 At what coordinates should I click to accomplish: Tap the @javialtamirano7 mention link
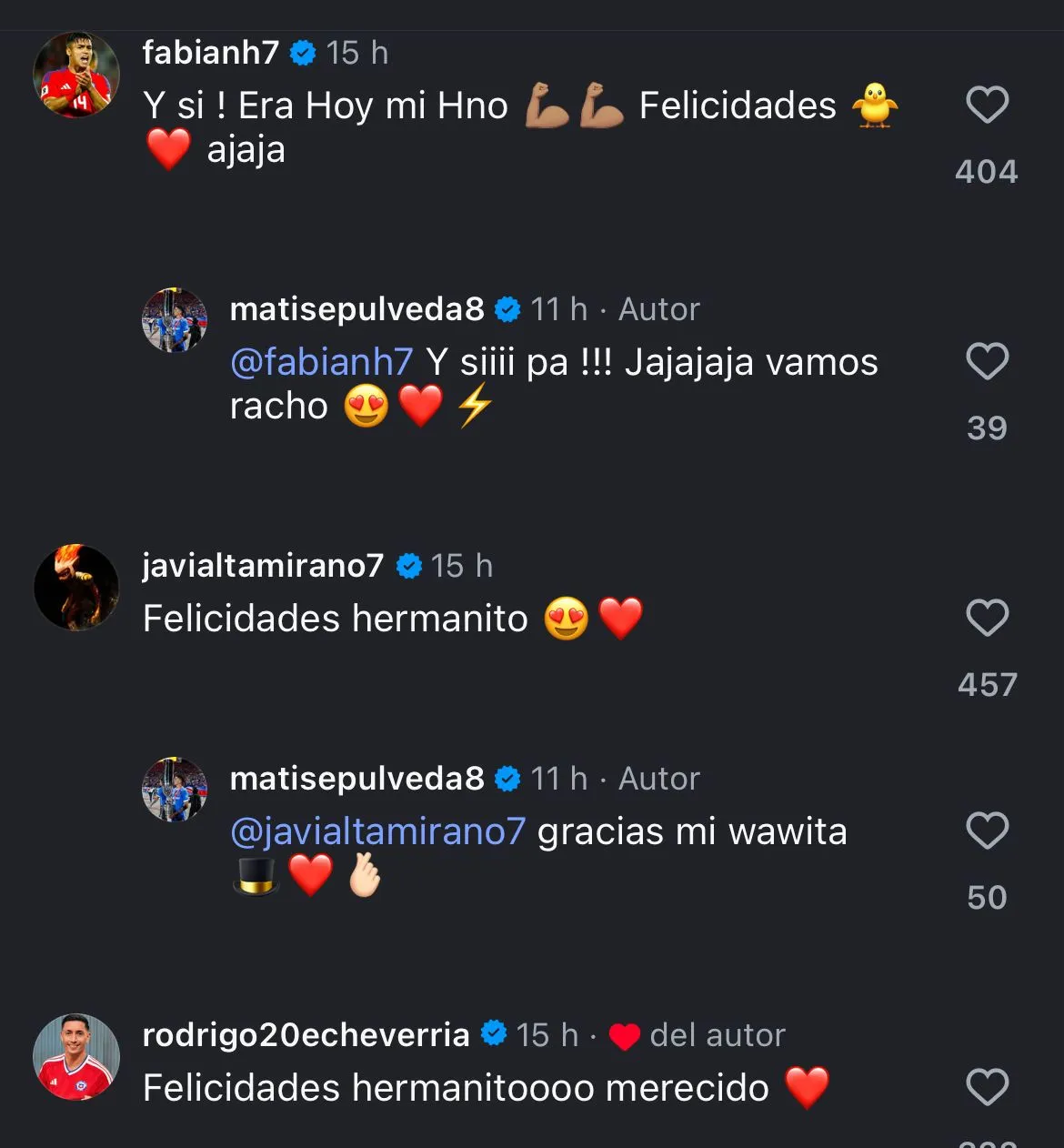pyautogui.click(x=377, y=831)
